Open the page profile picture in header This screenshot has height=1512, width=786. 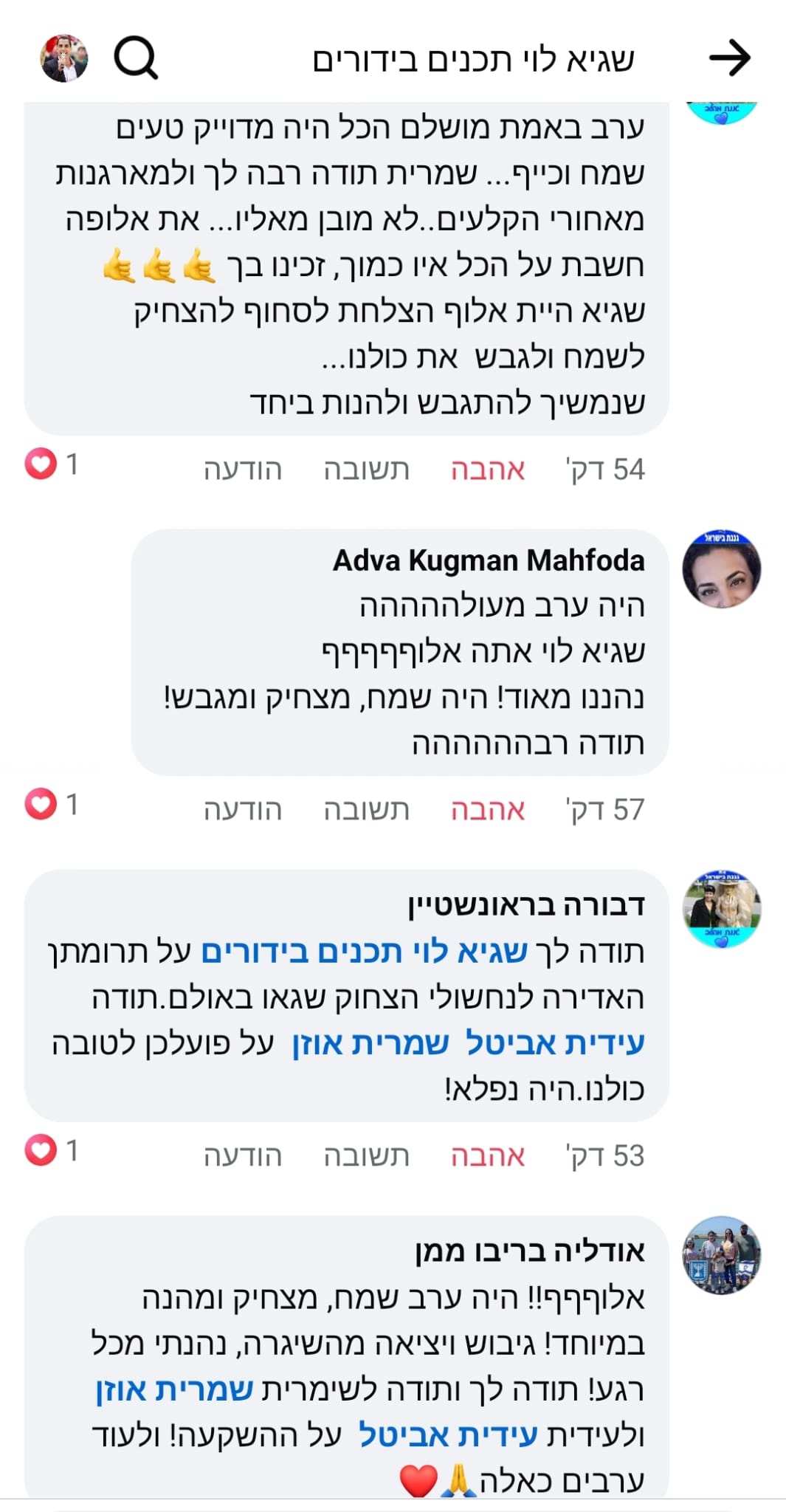coord(64,58)
